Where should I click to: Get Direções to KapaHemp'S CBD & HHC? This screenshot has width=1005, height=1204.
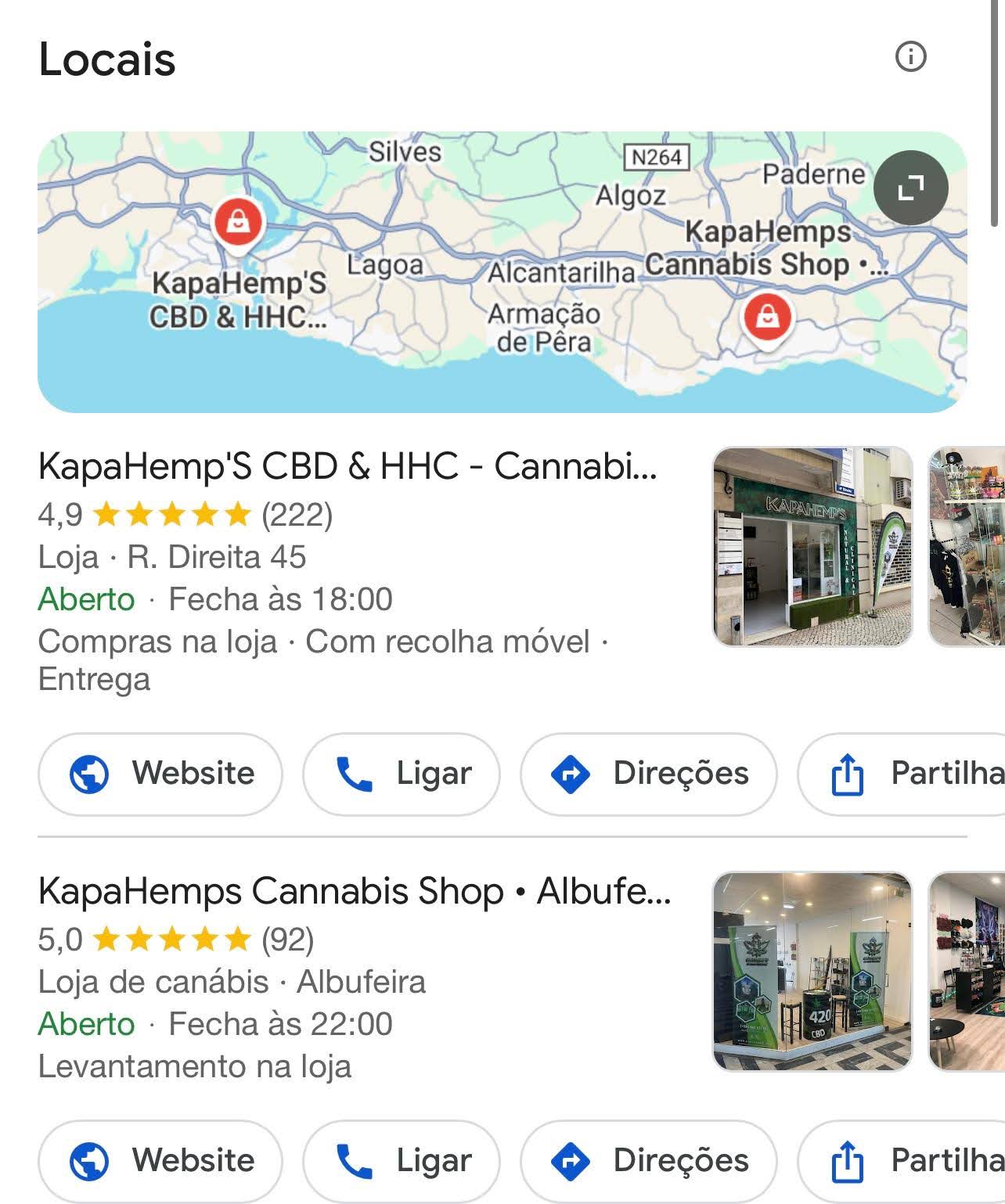[649, 775]
